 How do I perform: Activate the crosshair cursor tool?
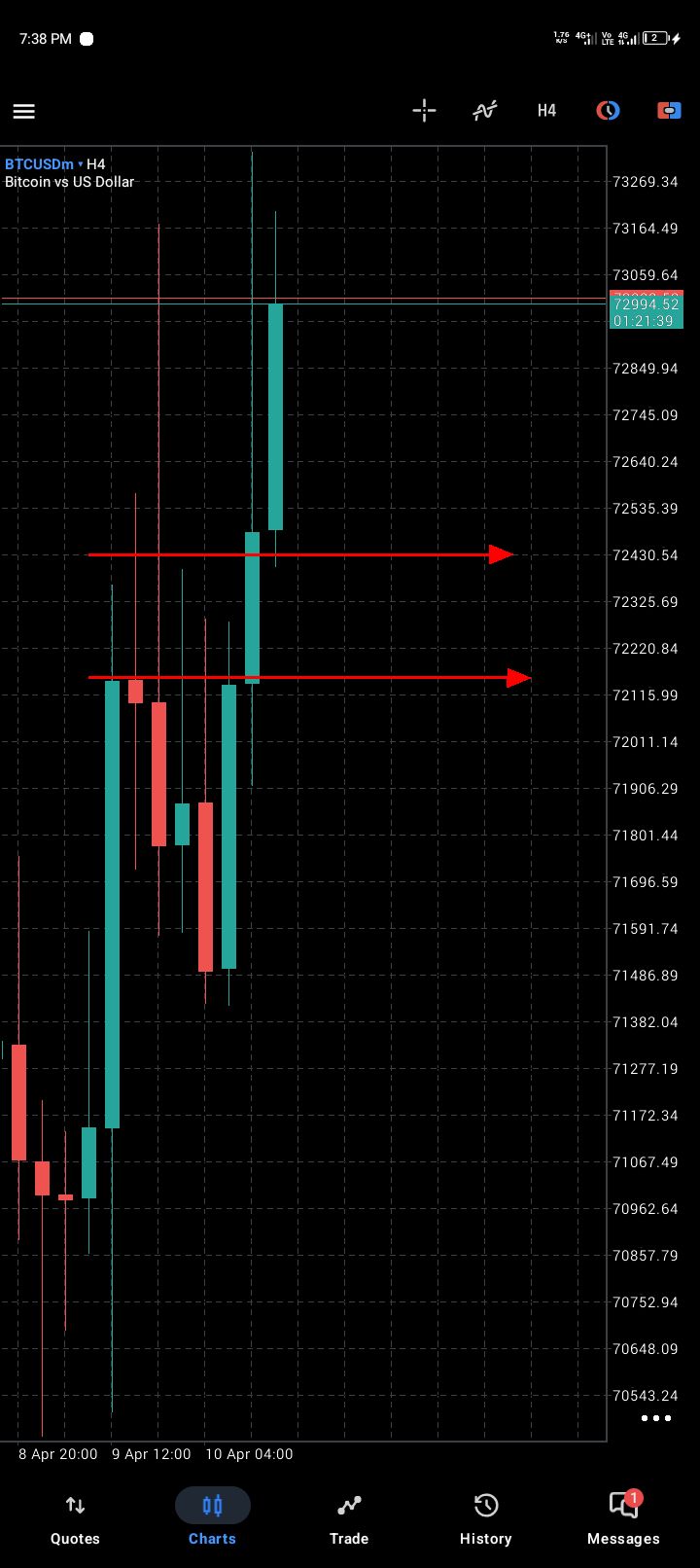point(424,110)
